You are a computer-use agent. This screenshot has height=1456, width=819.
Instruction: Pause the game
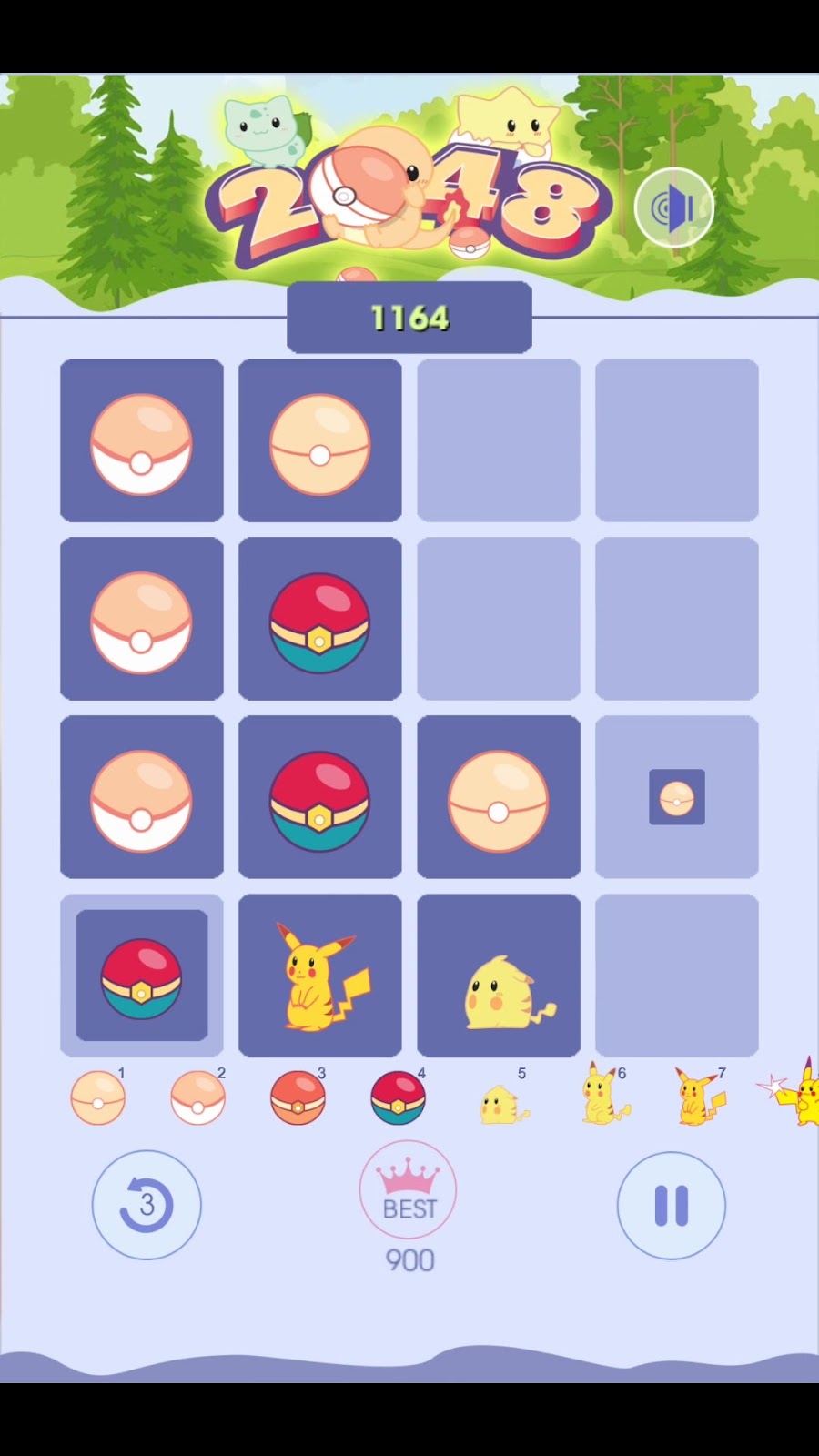click(x=671, y=1205)
